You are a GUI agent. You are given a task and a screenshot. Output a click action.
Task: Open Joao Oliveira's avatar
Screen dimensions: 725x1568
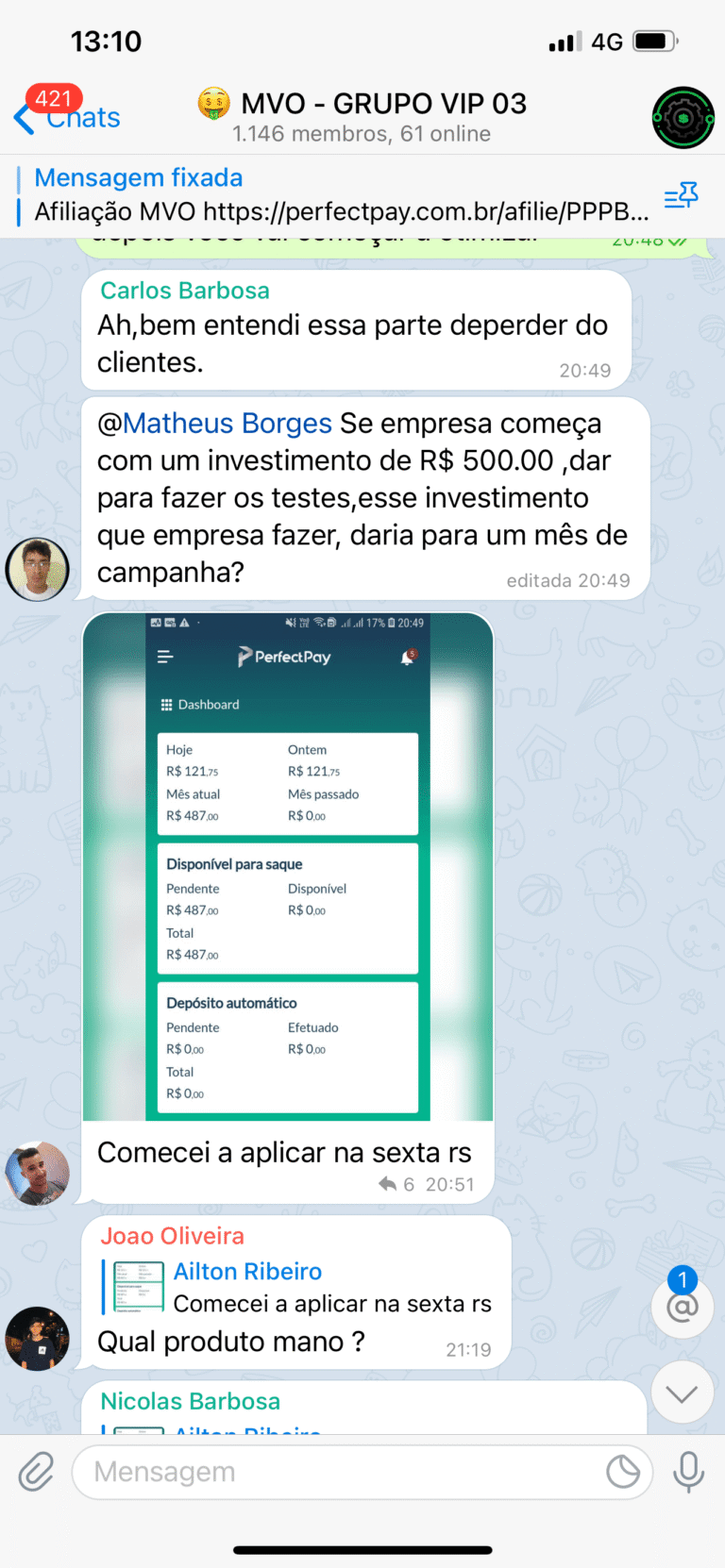pos(38,1338)
